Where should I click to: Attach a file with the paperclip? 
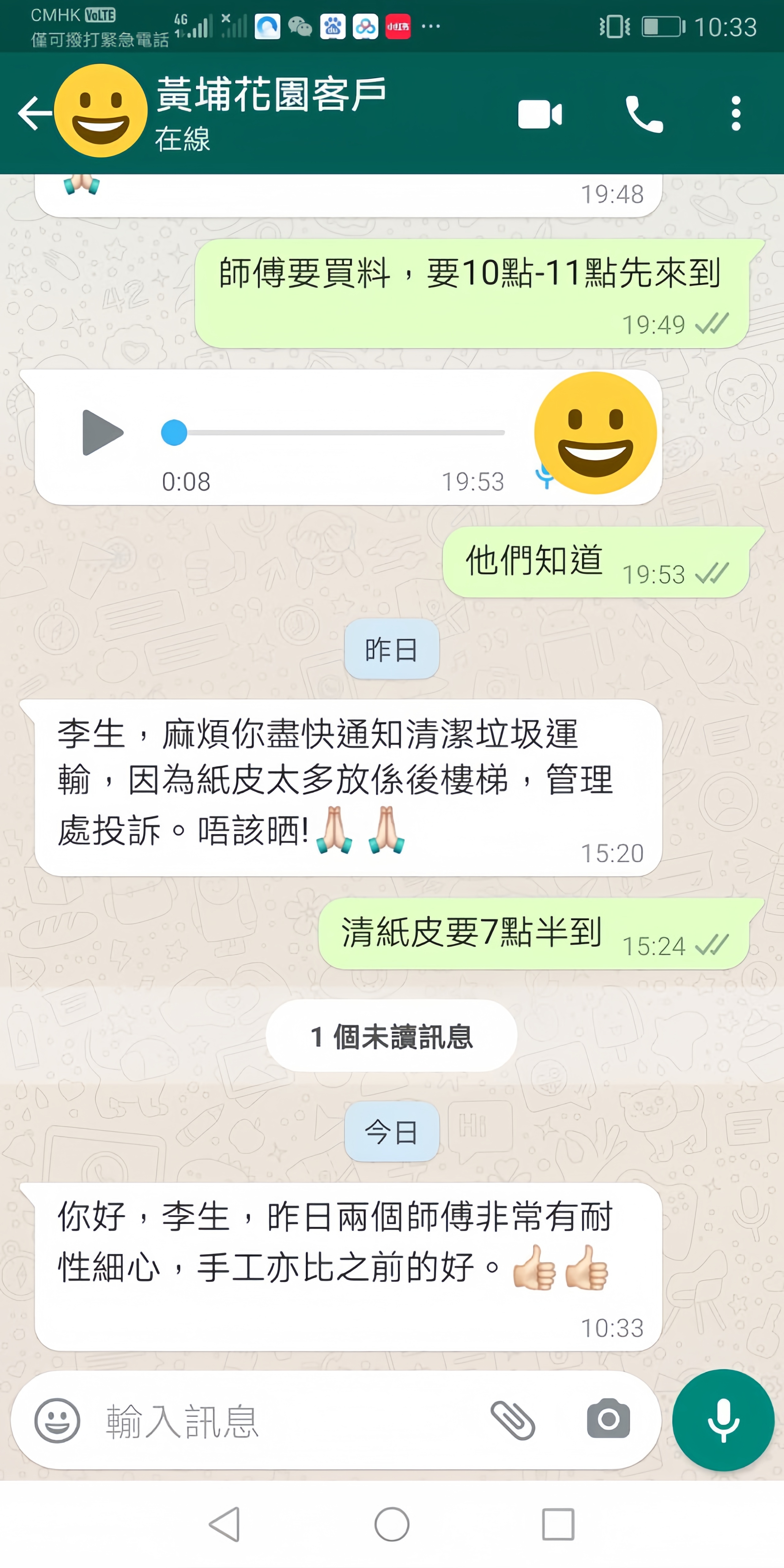[x=513, y=1421]
